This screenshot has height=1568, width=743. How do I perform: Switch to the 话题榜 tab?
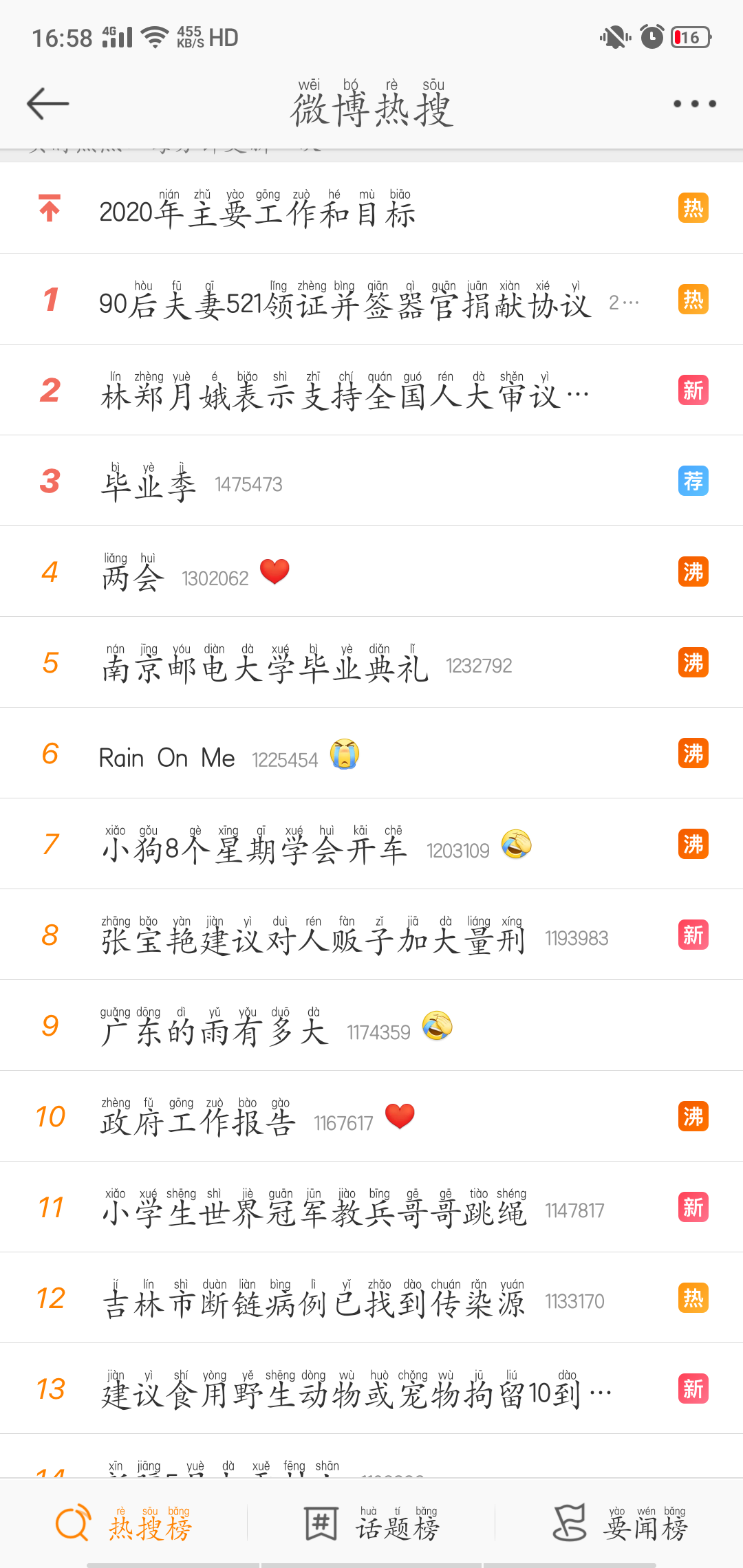tap(371, 1523)
